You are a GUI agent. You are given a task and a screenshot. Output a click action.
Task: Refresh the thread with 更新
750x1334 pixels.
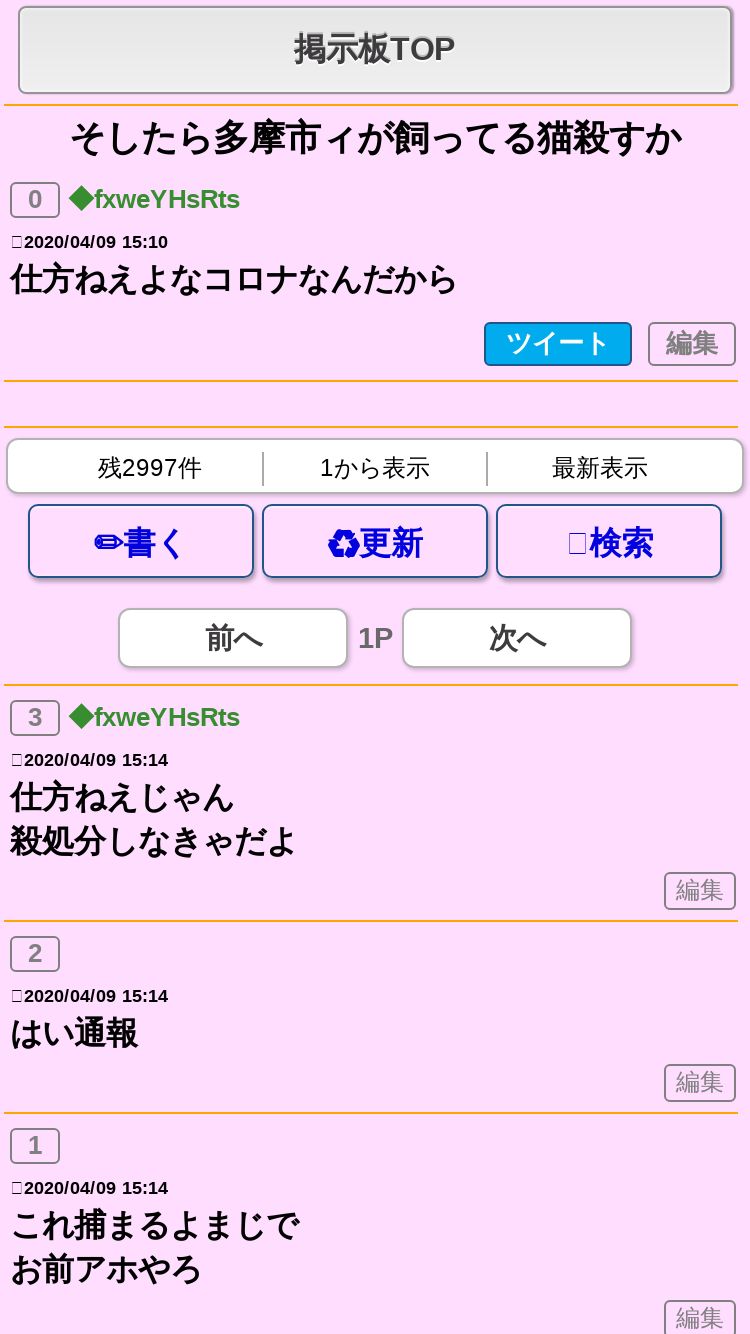[375, 541]
